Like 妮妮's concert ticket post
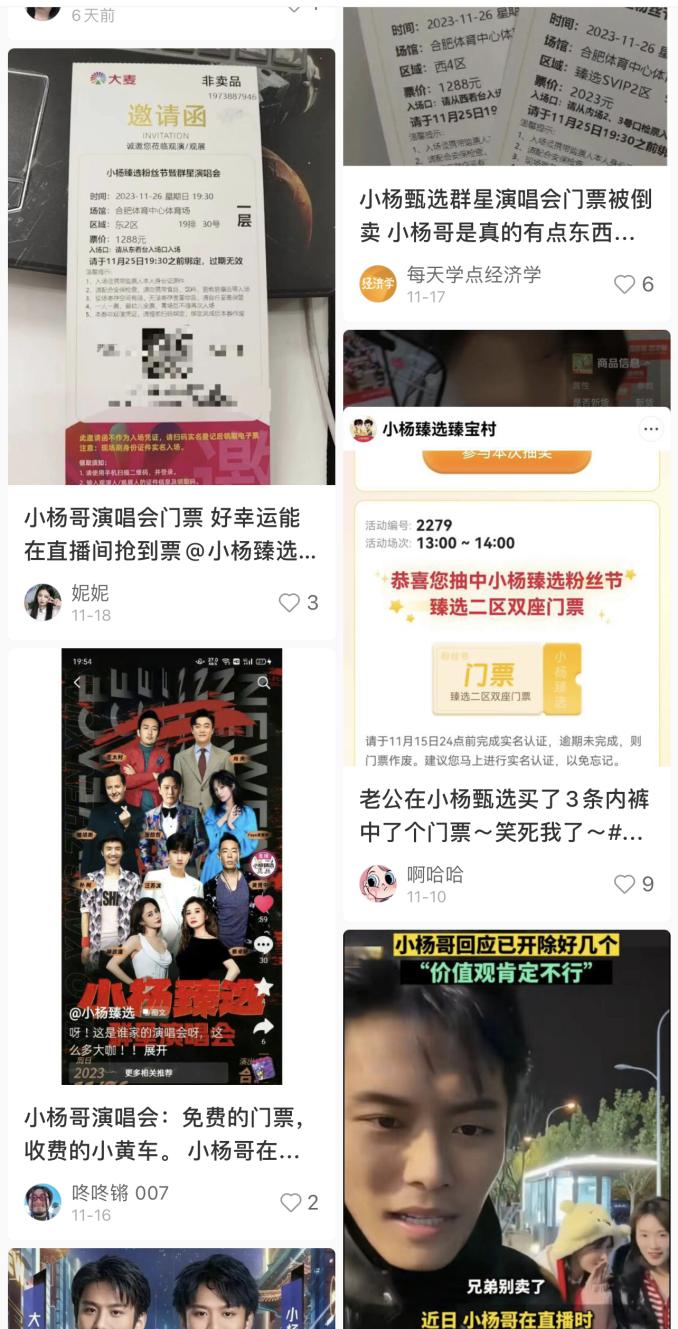 pyautogui.click(x=298, y=602)
